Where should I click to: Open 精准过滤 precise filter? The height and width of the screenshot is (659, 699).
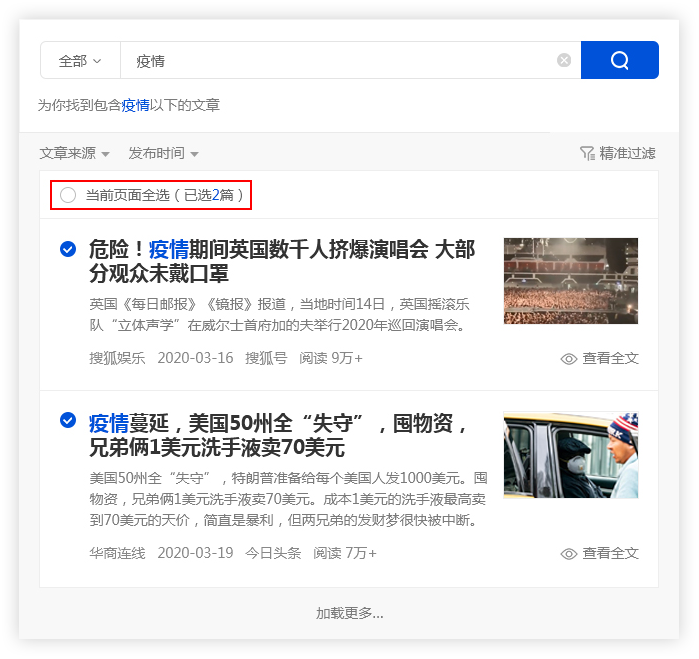(x=618, y=153)
